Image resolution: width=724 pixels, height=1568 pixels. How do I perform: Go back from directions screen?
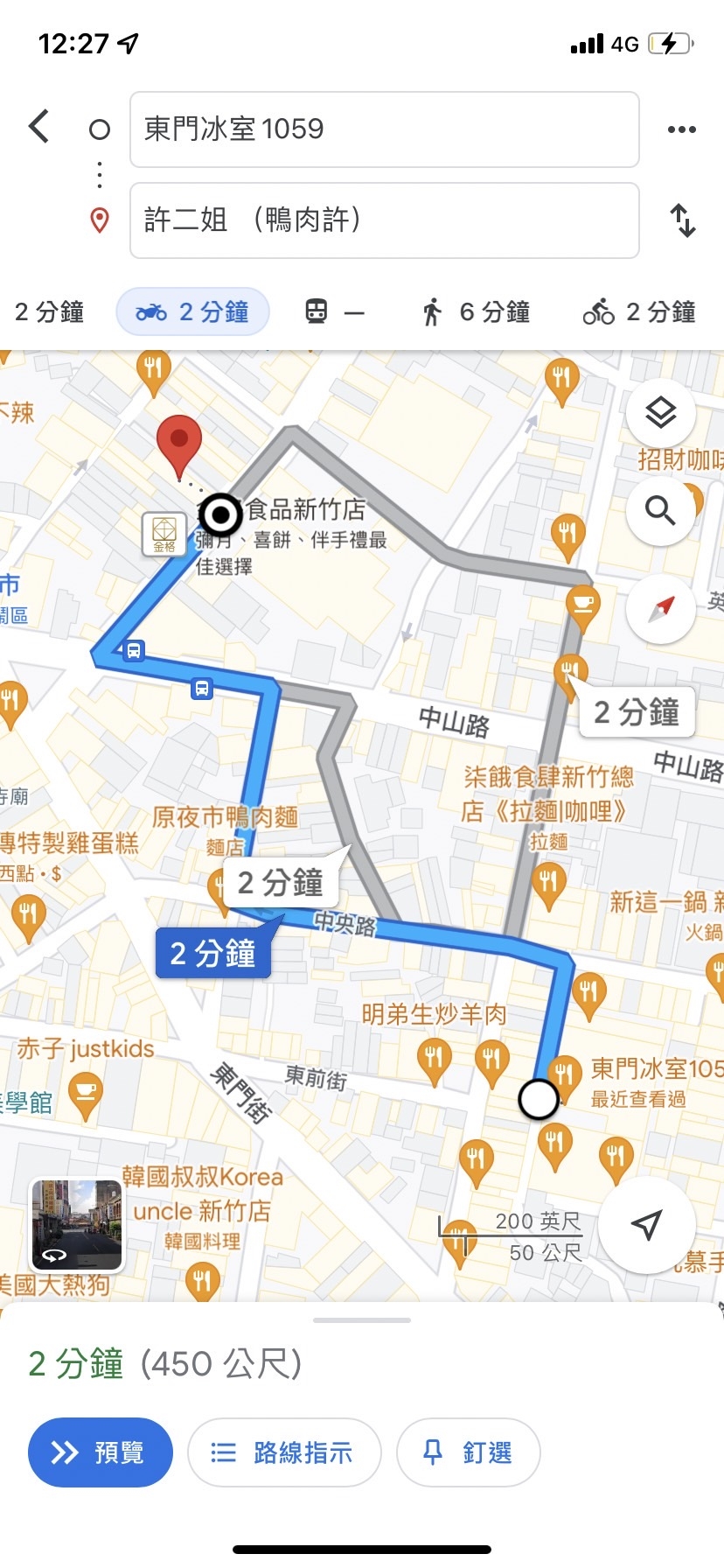pyautogui.click(x=39, y=127)
